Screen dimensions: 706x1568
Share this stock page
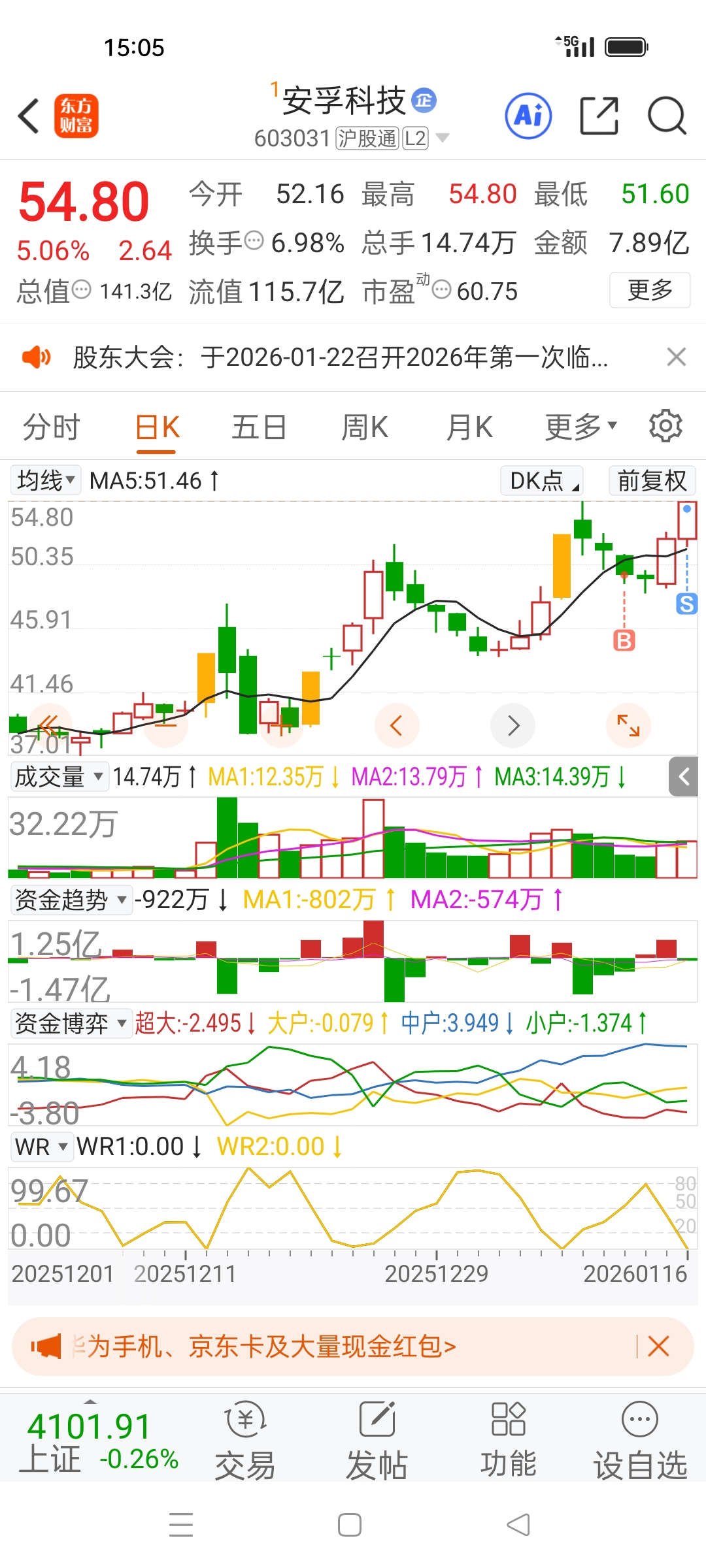tap(599, 116)
